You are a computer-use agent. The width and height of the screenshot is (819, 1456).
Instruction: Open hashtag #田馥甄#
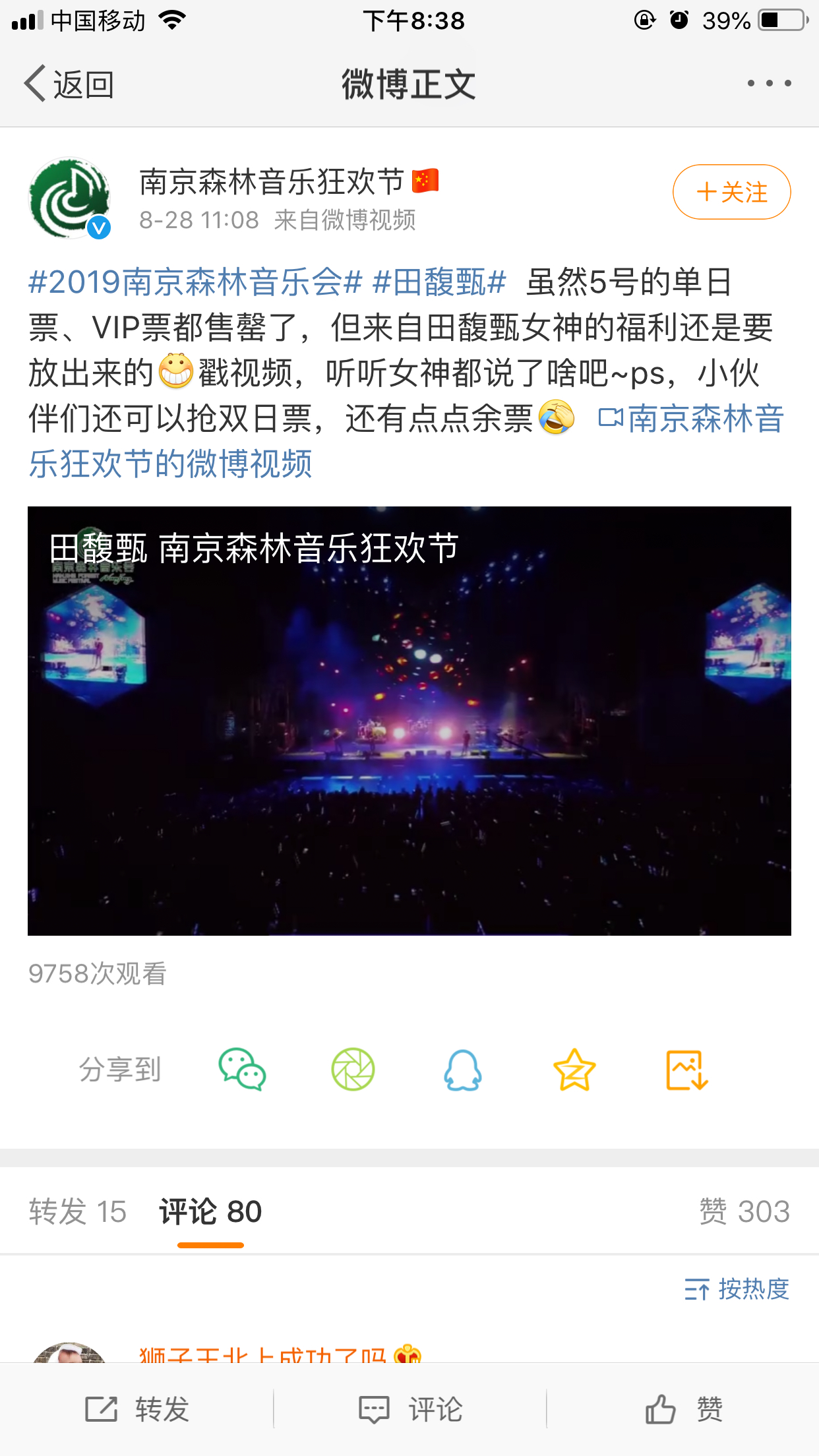(x=439, y=282)
